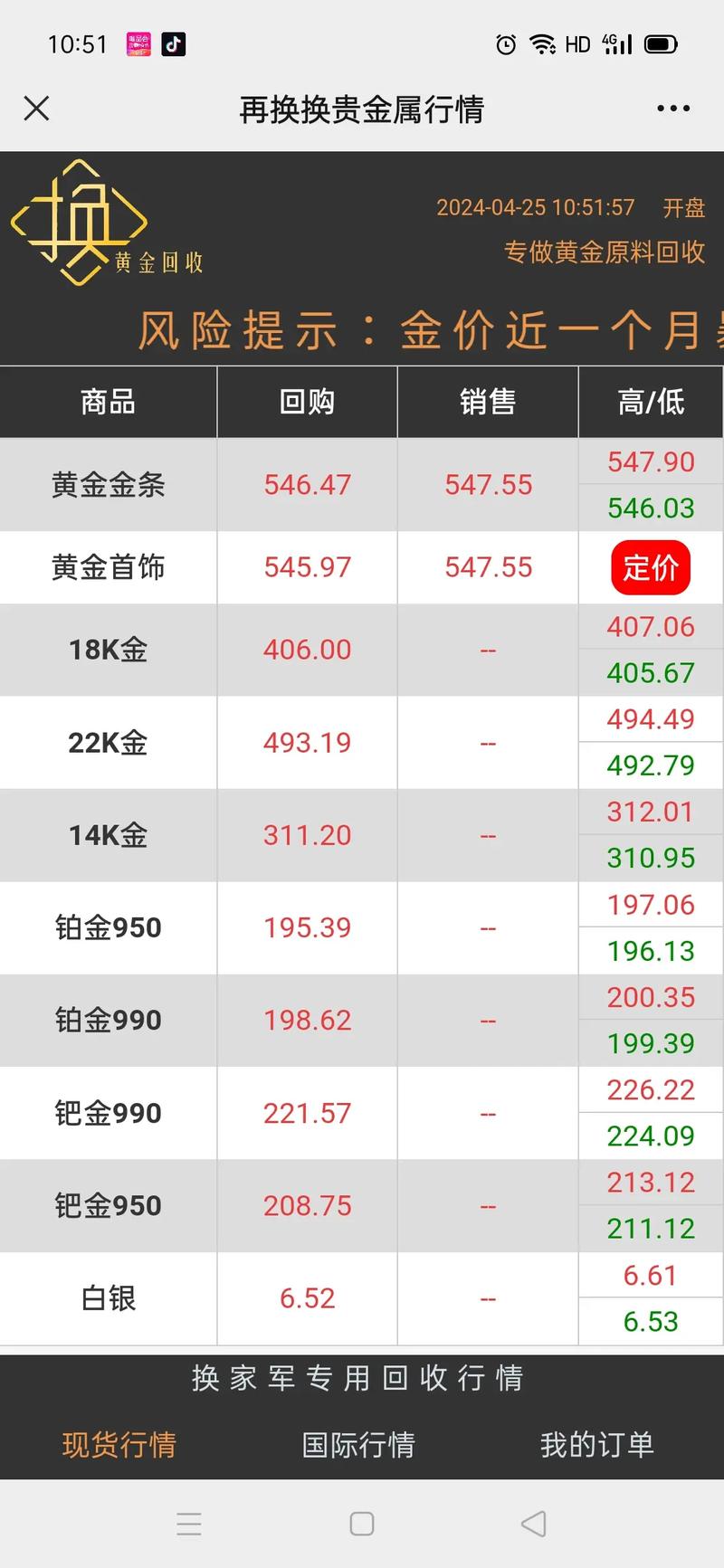Screen dimensions: 724x1568
Task: Tap the recent apps navigation button
Action: 190,1524
